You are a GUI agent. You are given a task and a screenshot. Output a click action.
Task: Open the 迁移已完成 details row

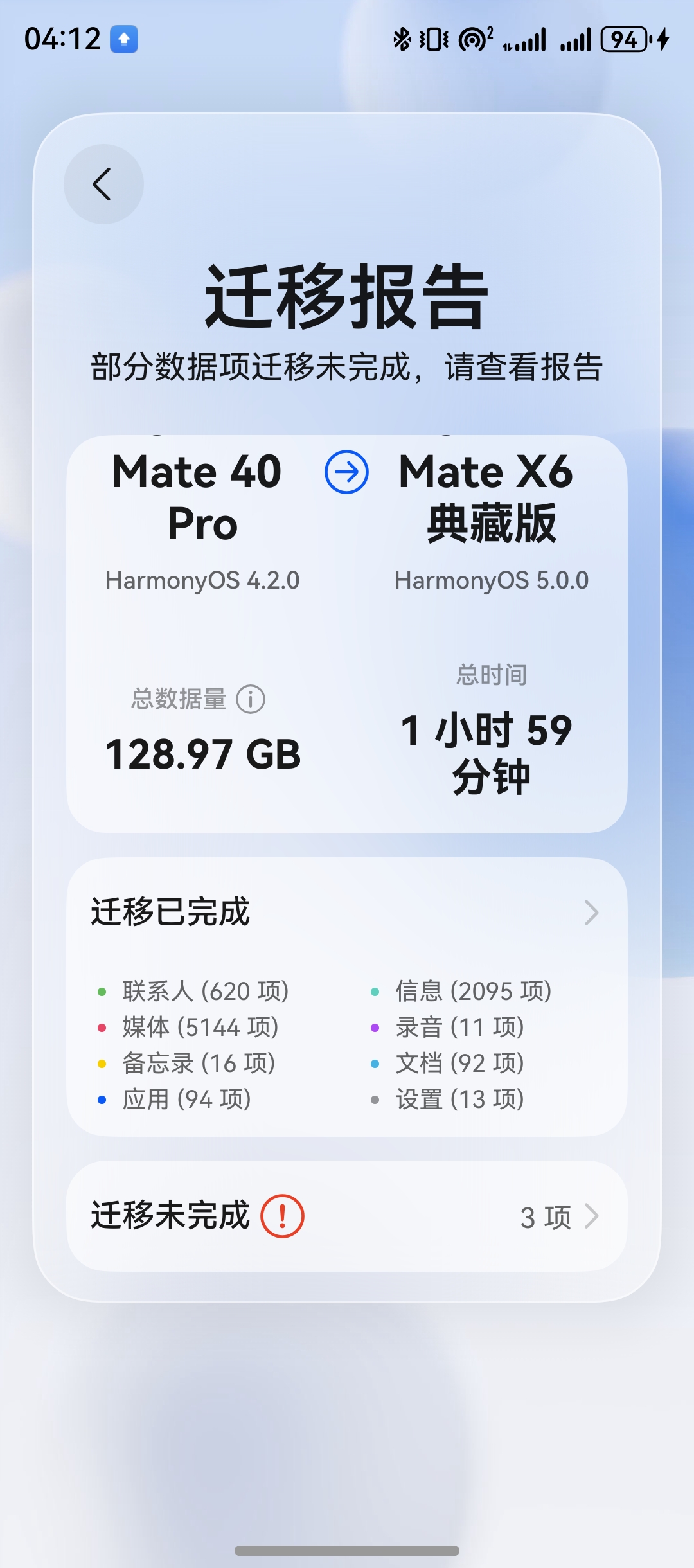tap(347, 912)
